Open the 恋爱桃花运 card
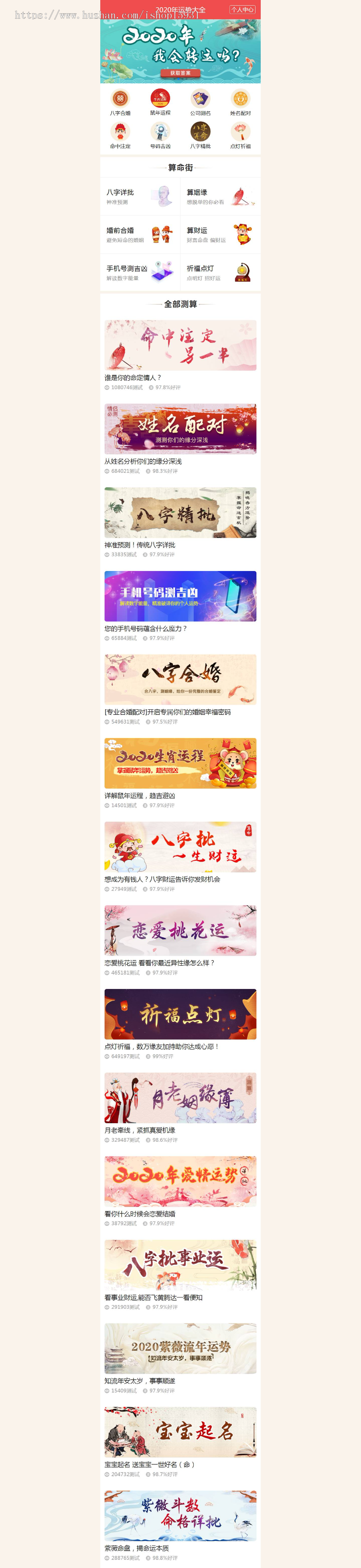Screen dimensions: 361x1568 (x=180, y=931)
